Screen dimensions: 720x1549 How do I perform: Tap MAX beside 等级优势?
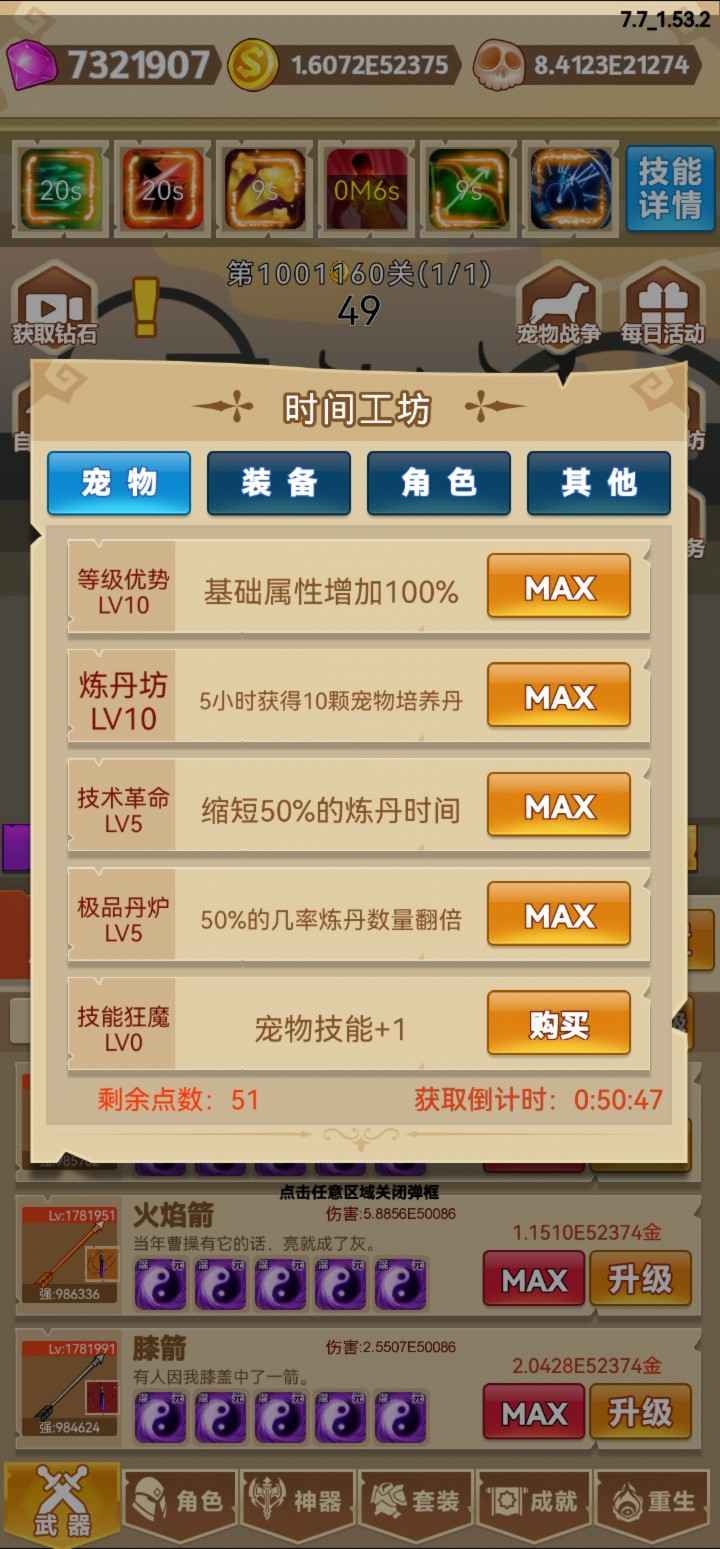coord(558,587)
